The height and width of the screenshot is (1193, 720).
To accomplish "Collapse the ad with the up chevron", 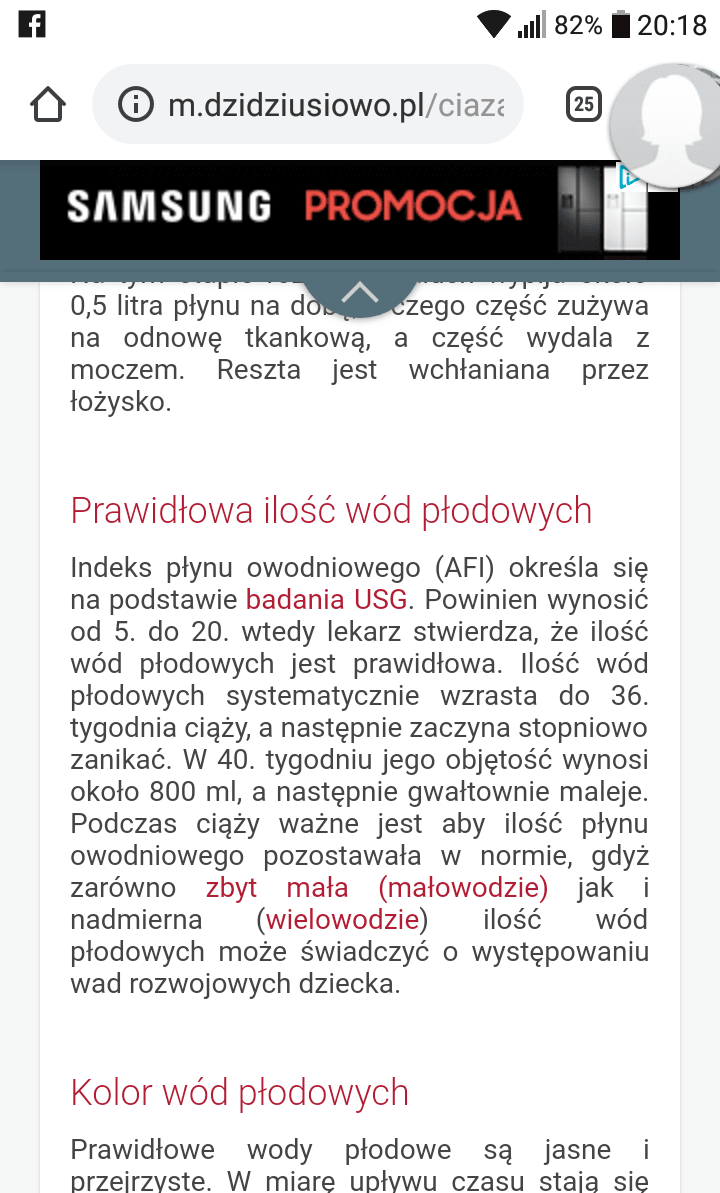I will point(360,293).
